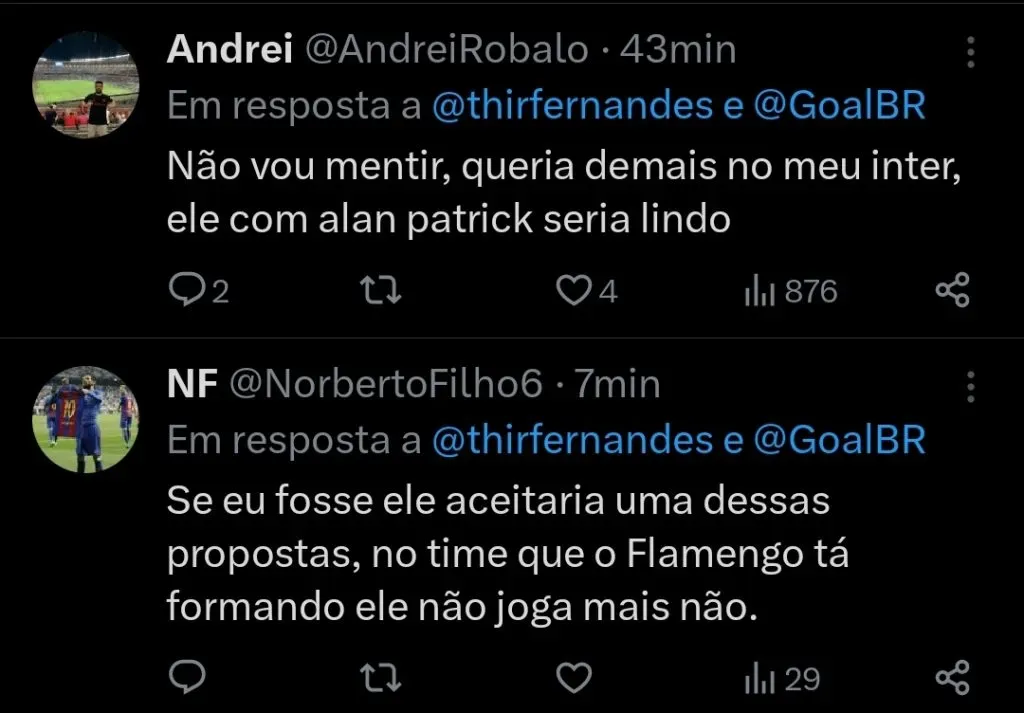
Task: Retweet NF's tweet
Action: point(380,679)
